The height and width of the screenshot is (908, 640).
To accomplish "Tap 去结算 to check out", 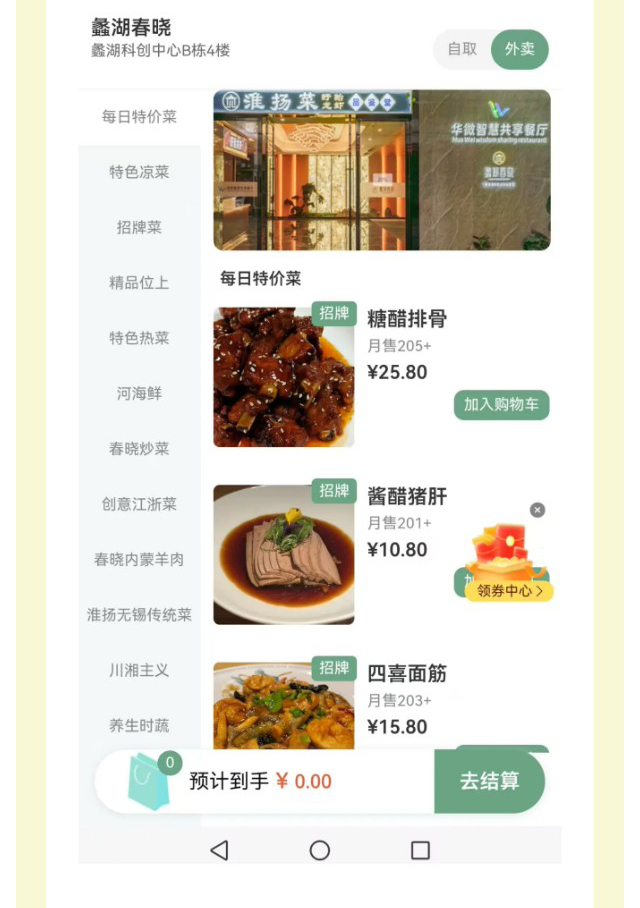I will pos(489,781).
